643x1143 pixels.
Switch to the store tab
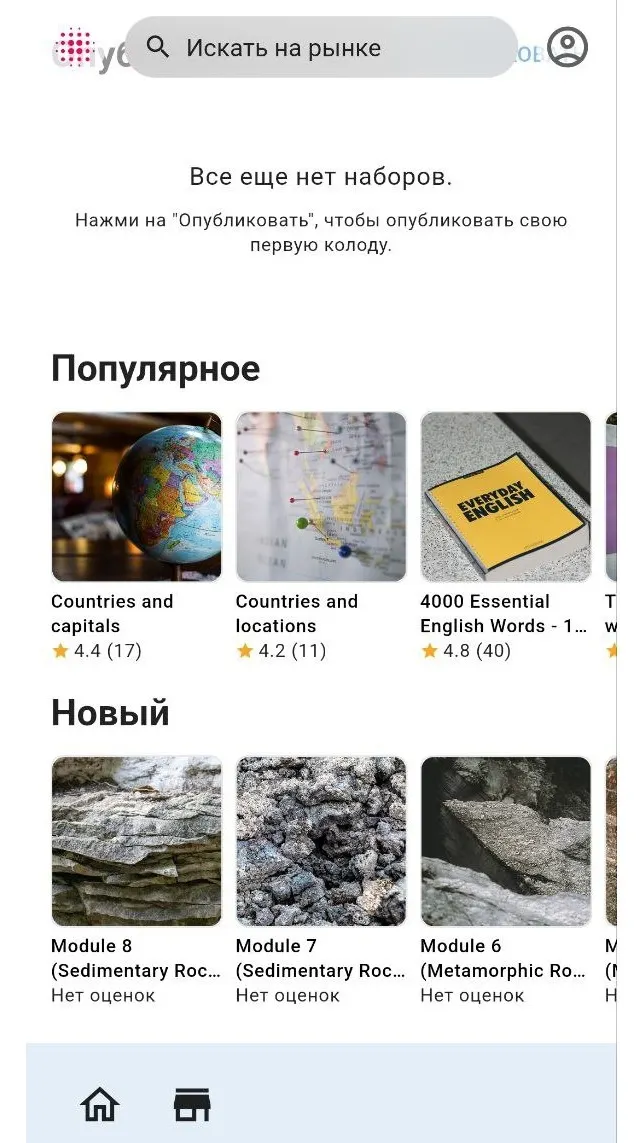coord(192,1104)
